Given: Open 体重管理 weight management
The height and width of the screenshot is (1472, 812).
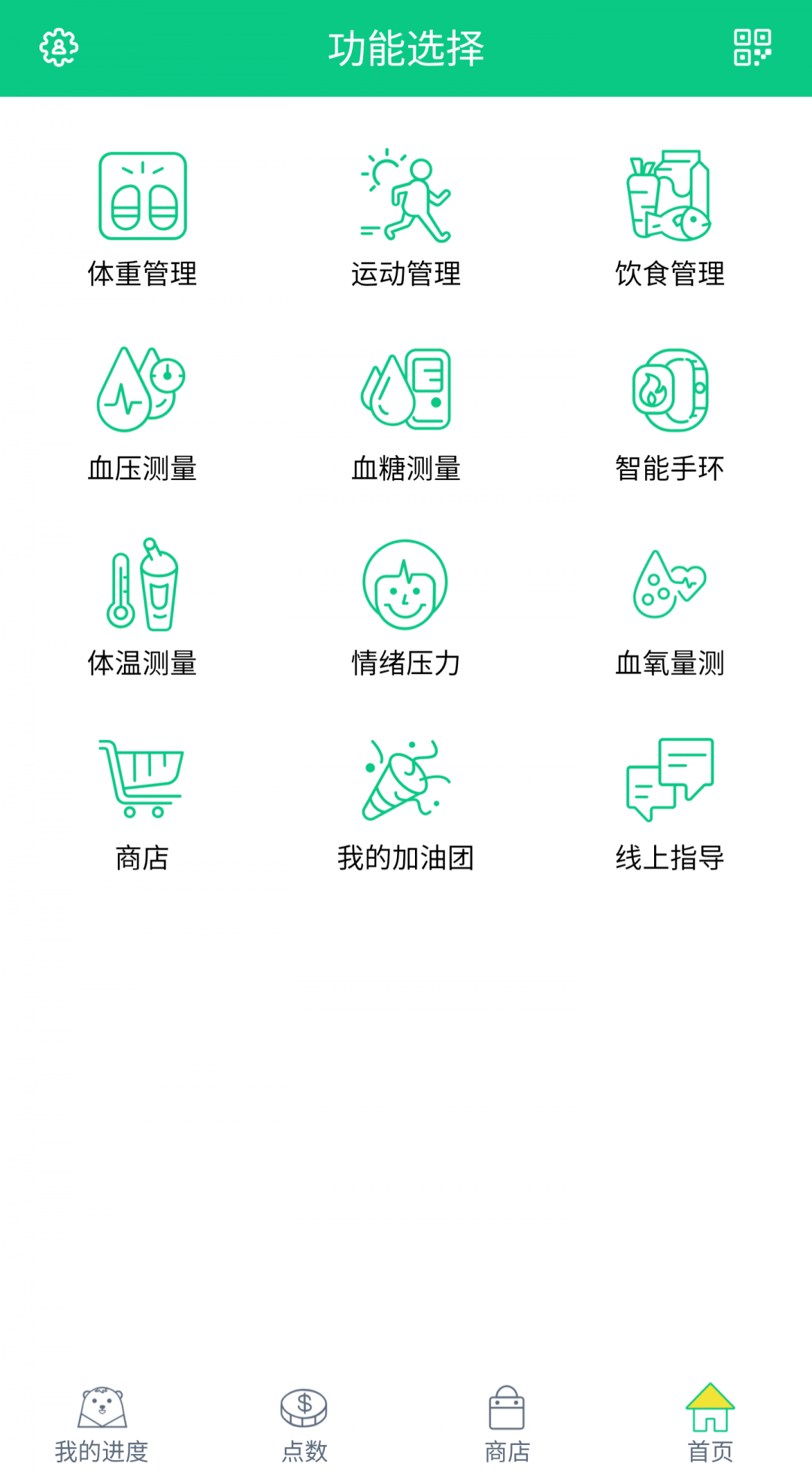Looking at the screenshot, I should [x=143, y=218].
